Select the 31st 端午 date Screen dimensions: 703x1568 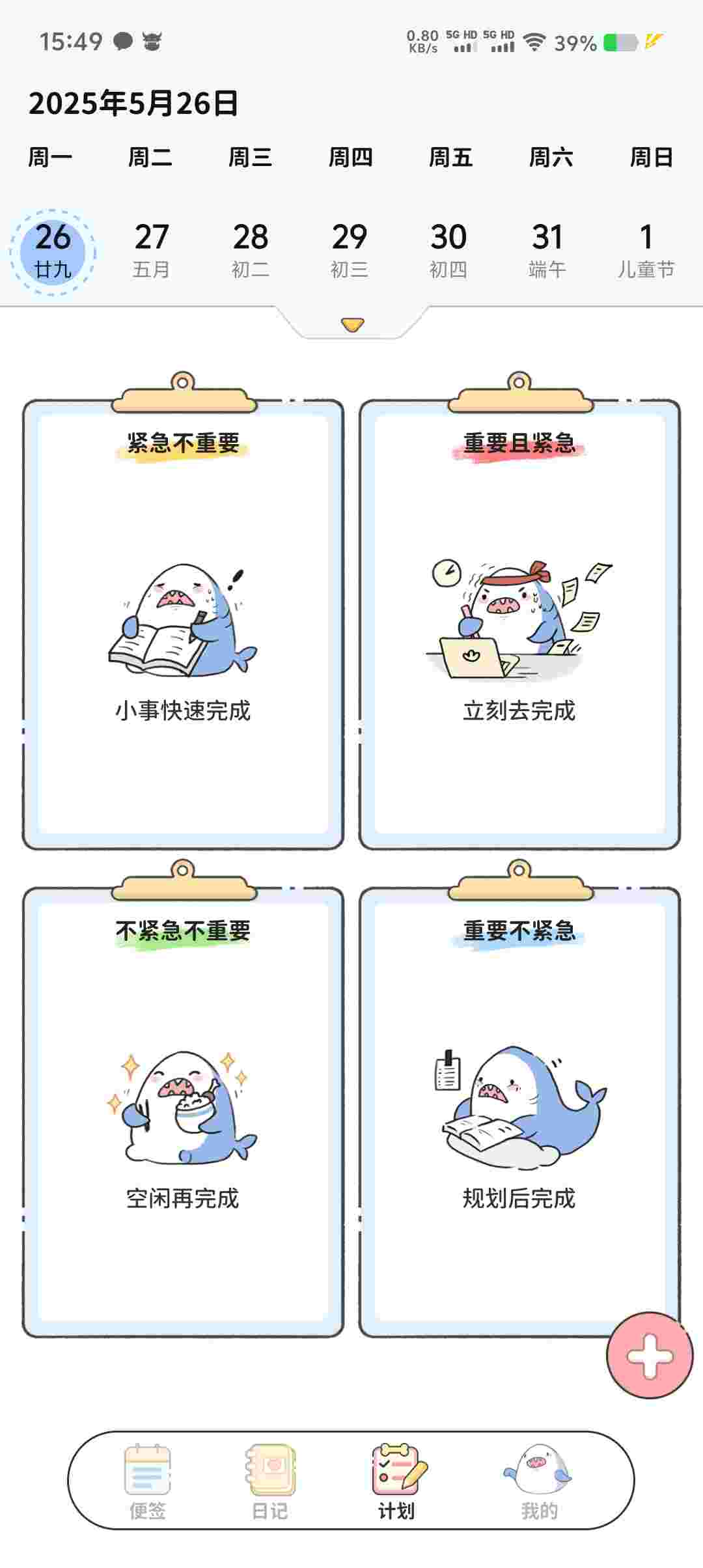pyautogui.click(x=547, y=251)
